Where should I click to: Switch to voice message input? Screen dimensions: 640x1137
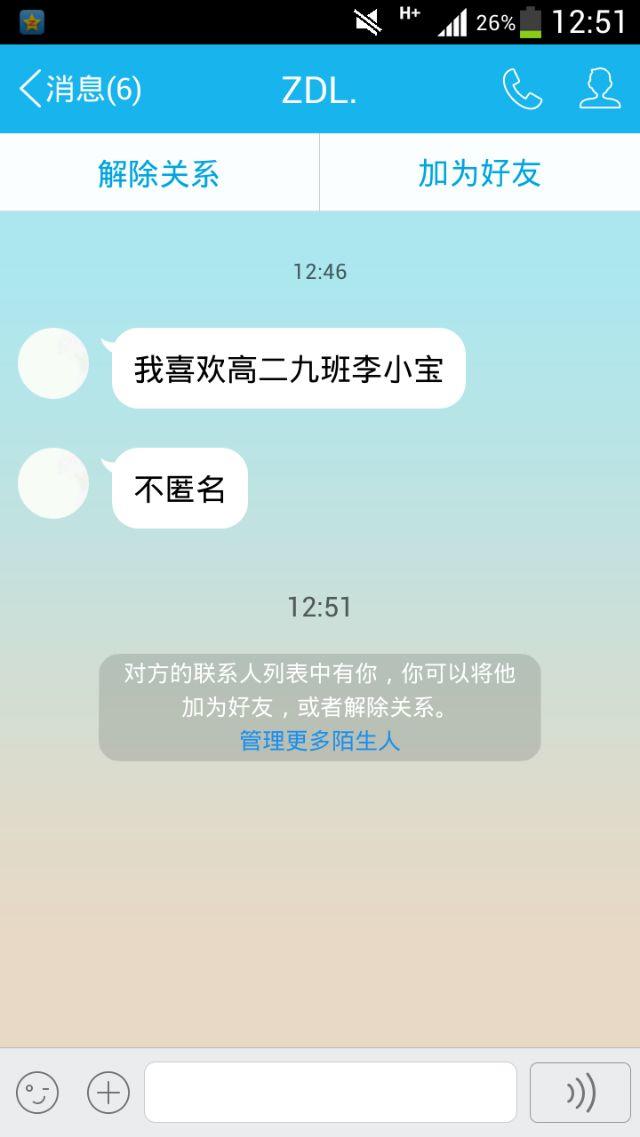[x=580, y=1092]
